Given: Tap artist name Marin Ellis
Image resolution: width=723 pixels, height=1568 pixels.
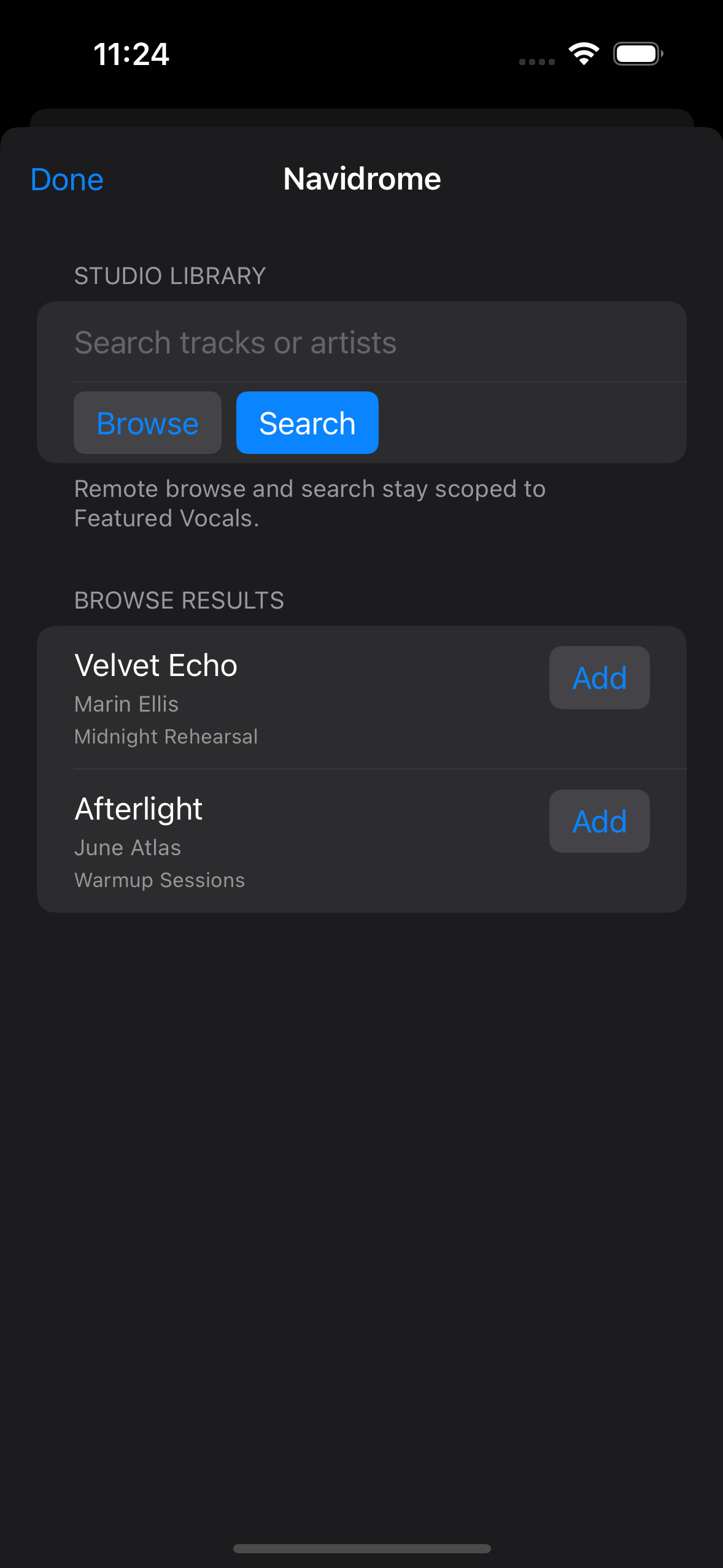Looking at the screenshot, I should click(x=125, y=704).
